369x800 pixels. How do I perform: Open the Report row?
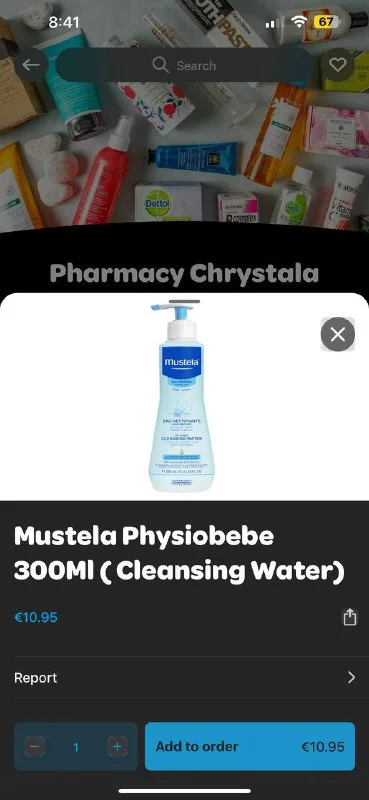[184, 678]
